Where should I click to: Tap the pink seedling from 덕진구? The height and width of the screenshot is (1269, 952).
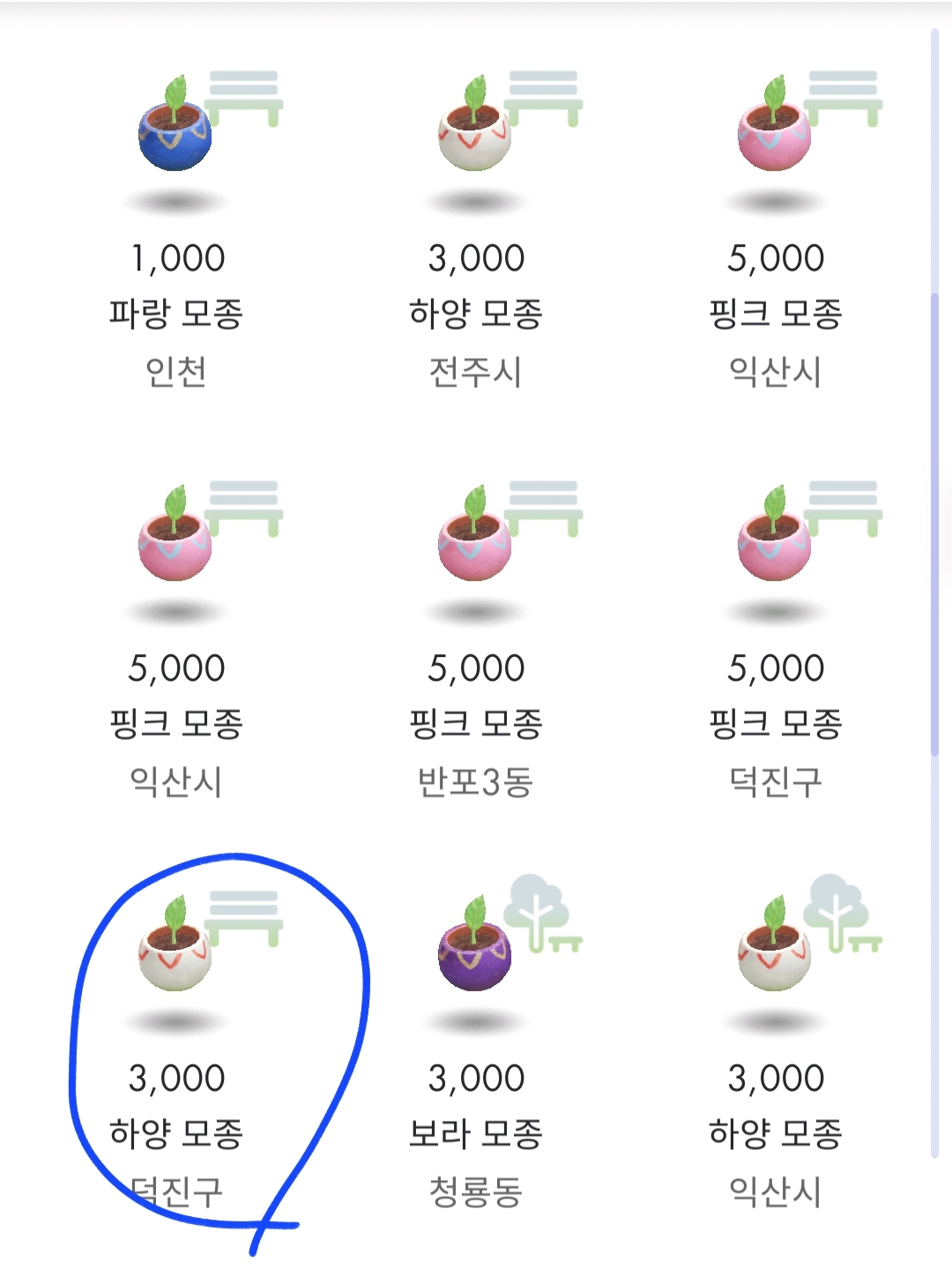click(x=775, y=542)
